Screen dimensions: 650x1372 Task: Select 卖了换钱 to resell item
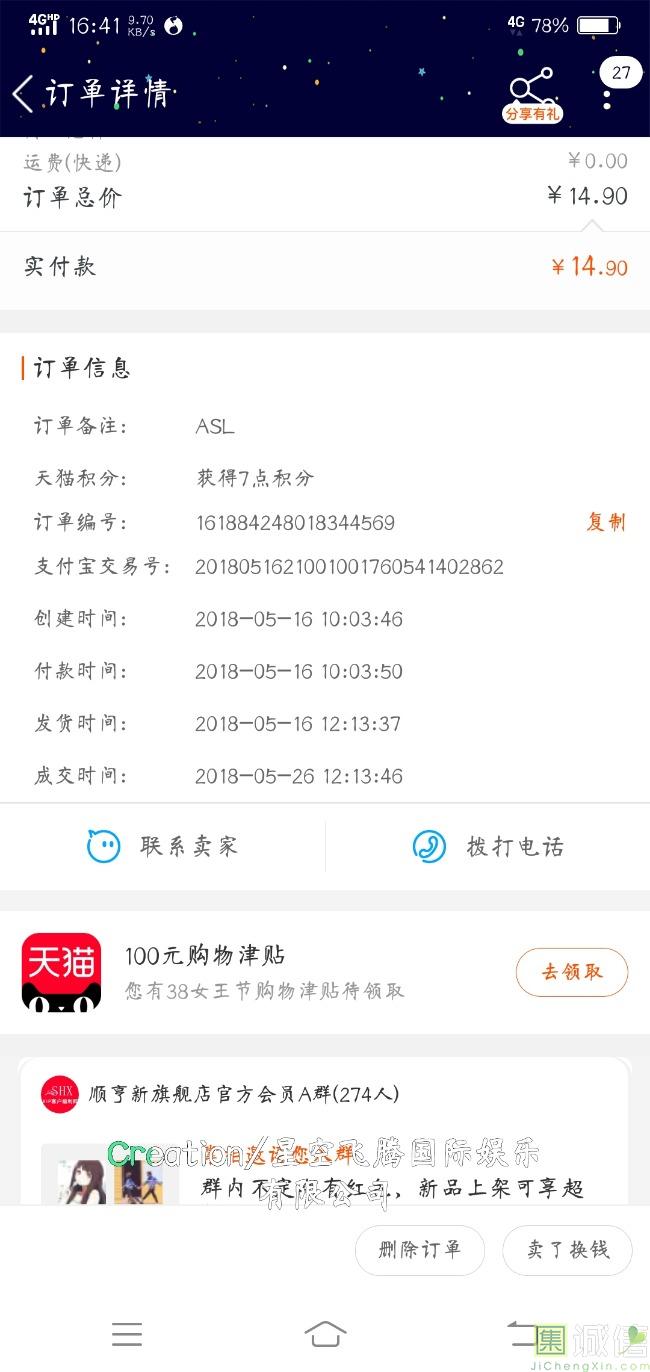click(567, 1250)
